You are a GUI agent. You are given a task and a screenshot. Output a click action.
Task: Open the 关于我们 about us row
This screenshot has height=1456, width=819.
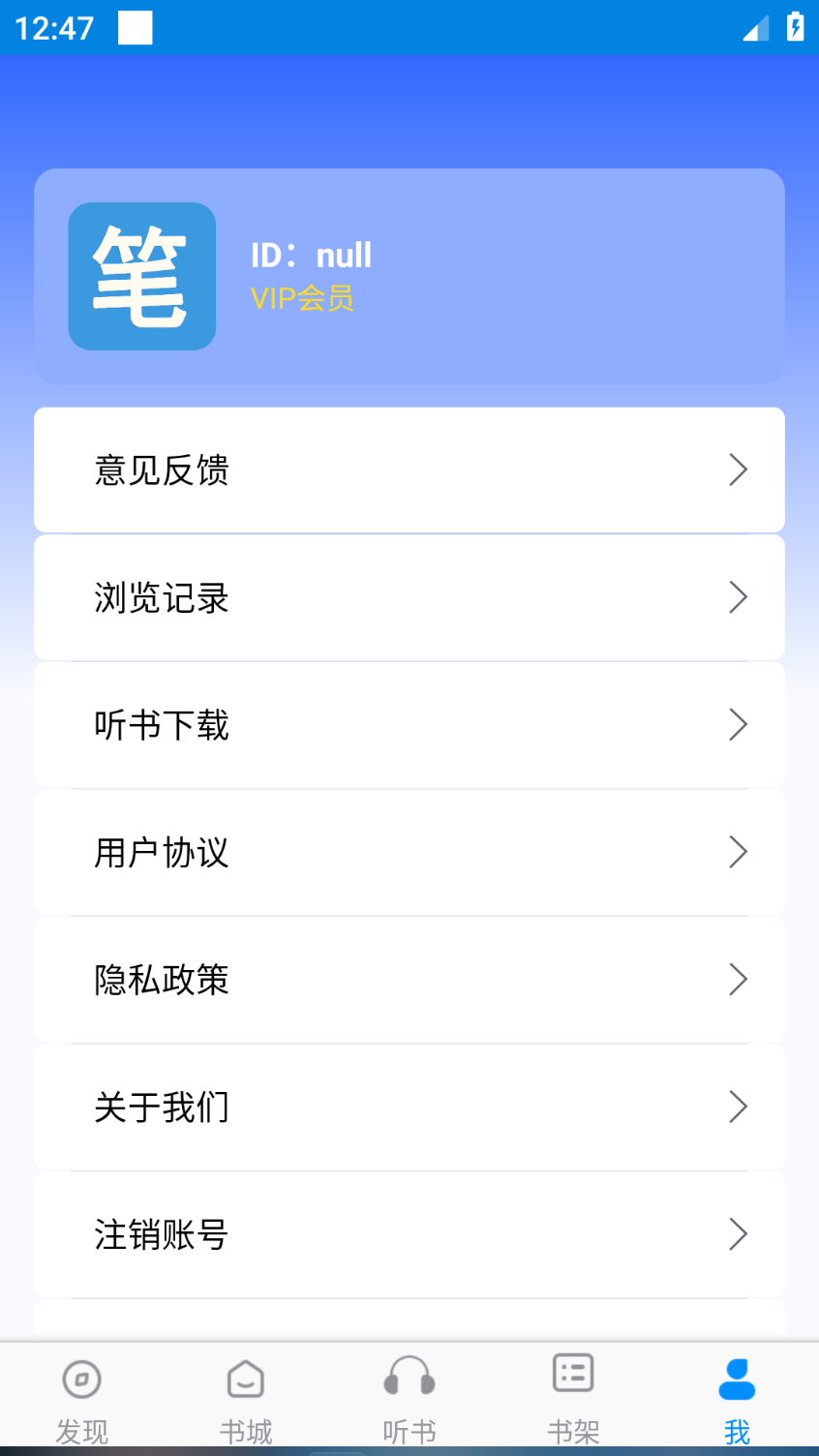pos(409,1107)
